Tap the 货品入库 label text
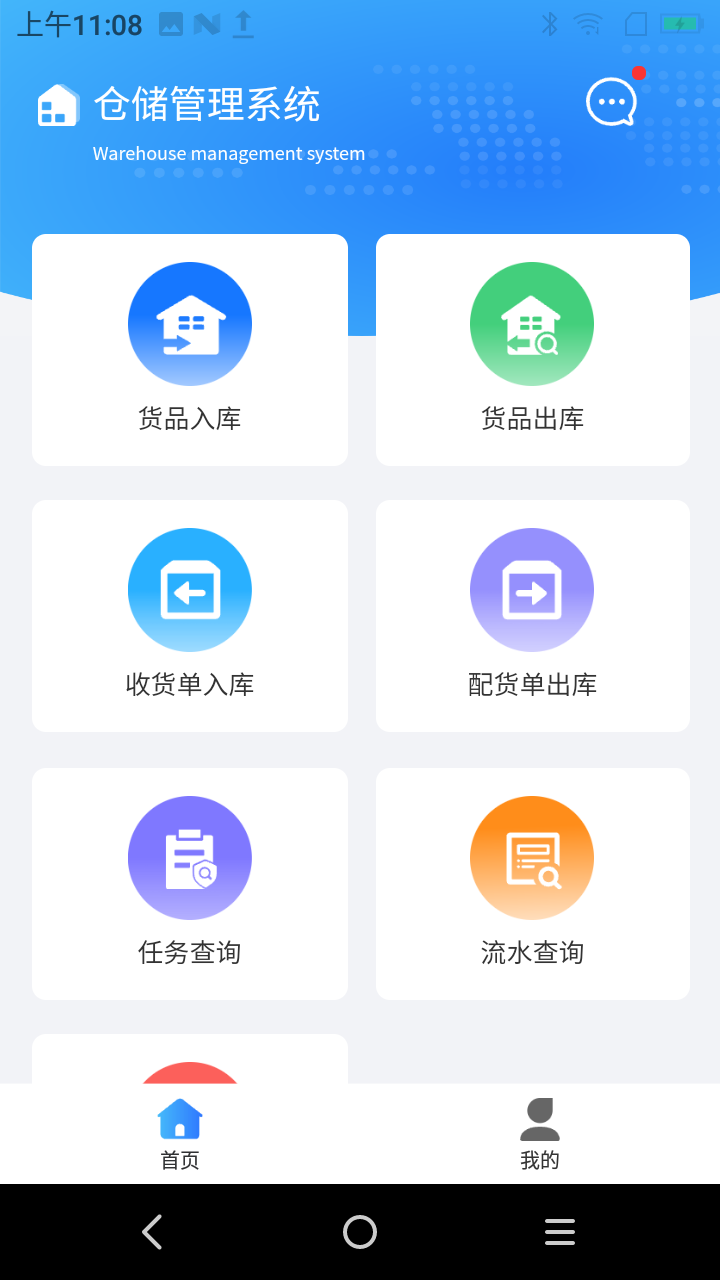This screenshot has height=1280, width=720. (190, 419)
